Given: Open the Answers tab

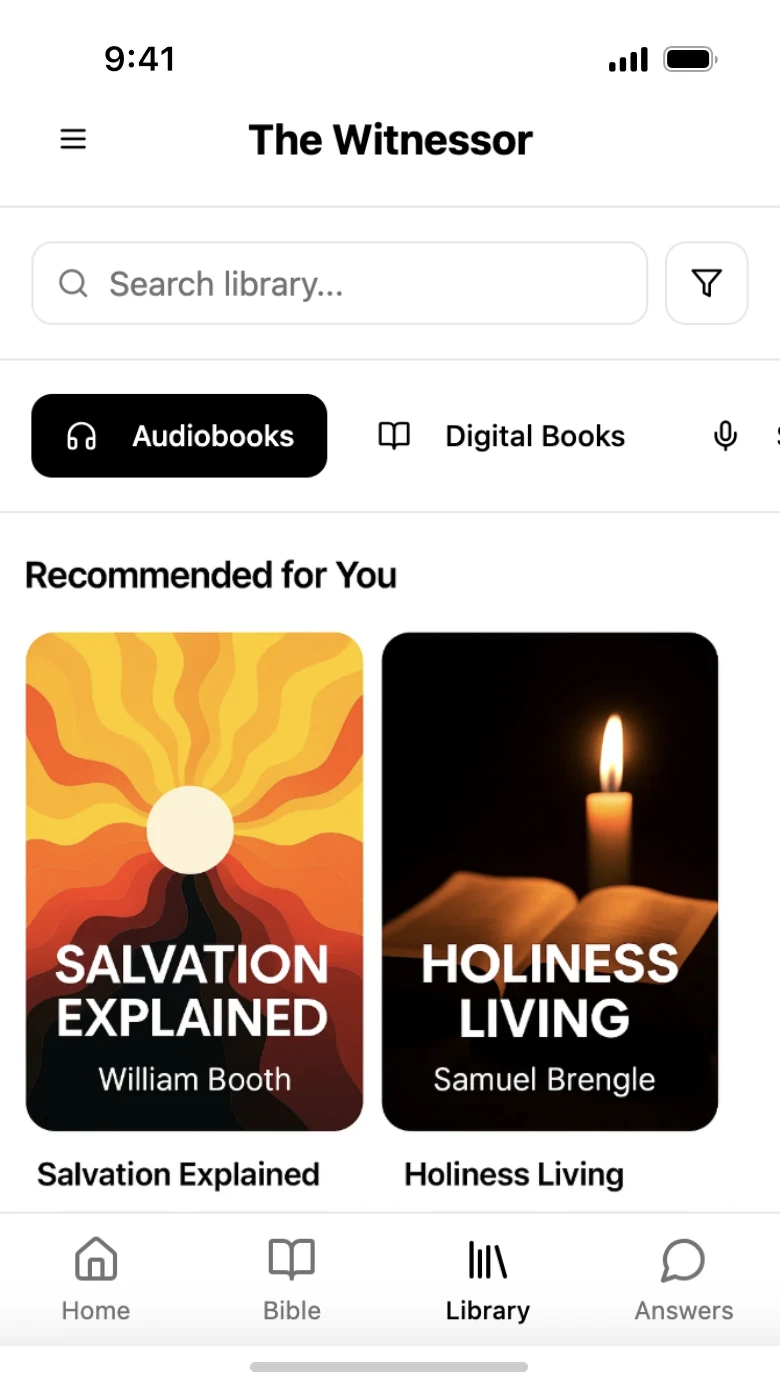Looking at the screenshot, I should click(x=684, y=1279).
